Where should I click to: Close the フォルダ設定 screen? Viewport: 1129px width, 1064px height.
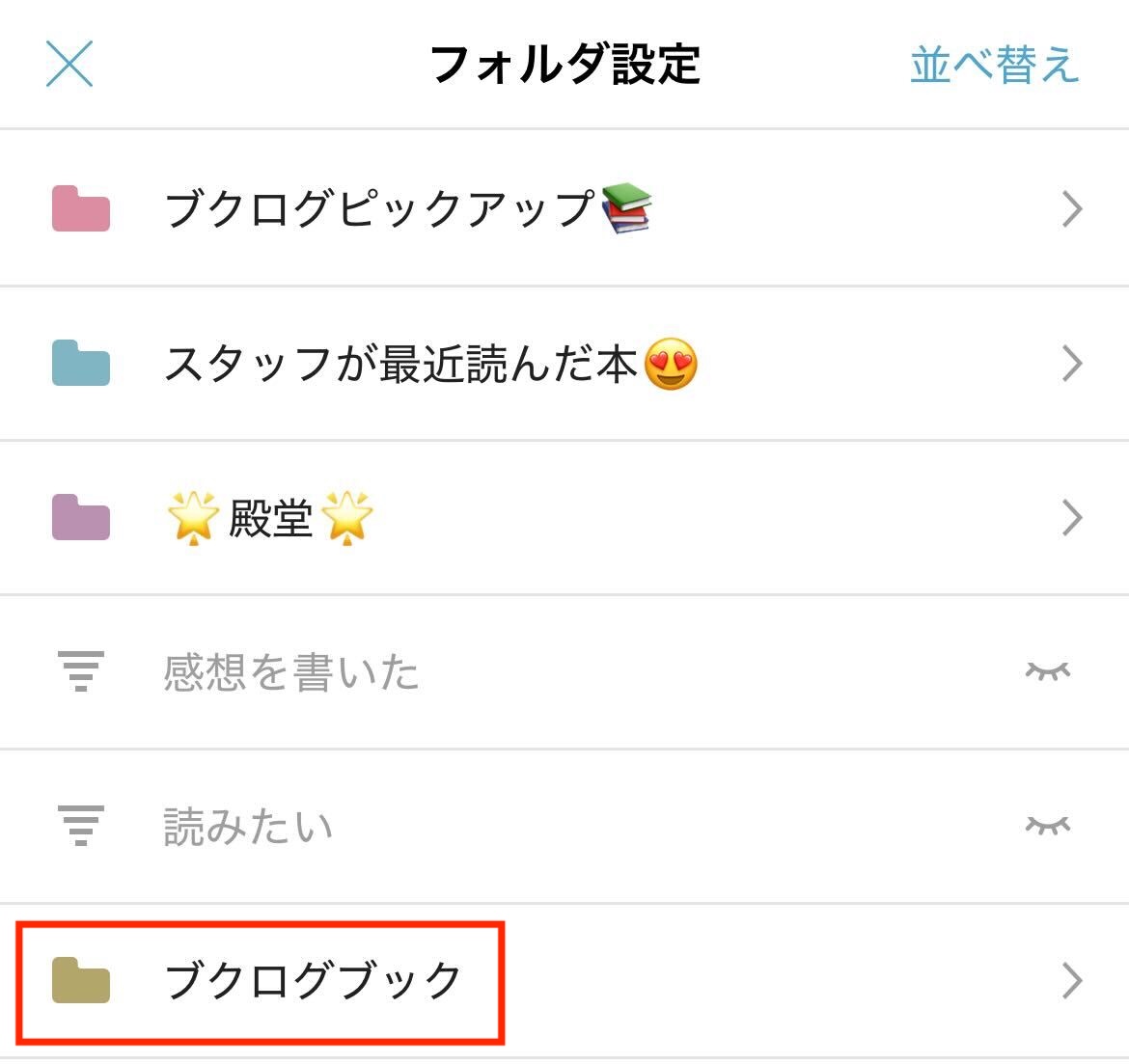69,65
